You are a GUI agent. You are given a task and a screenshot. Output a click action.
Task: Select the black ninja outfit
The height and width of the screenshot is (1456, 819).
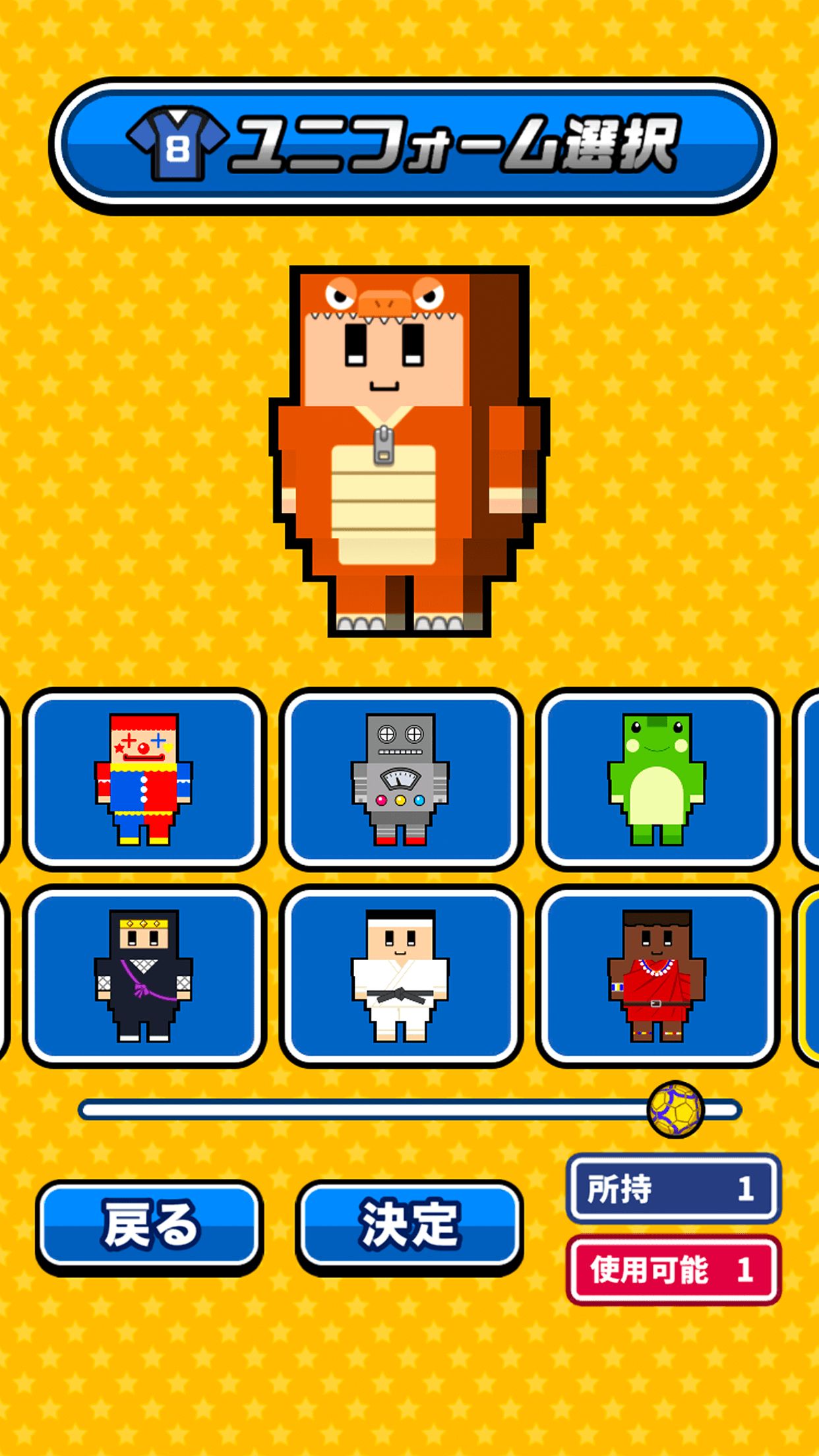pyautogui.click(x=144, y=976)
